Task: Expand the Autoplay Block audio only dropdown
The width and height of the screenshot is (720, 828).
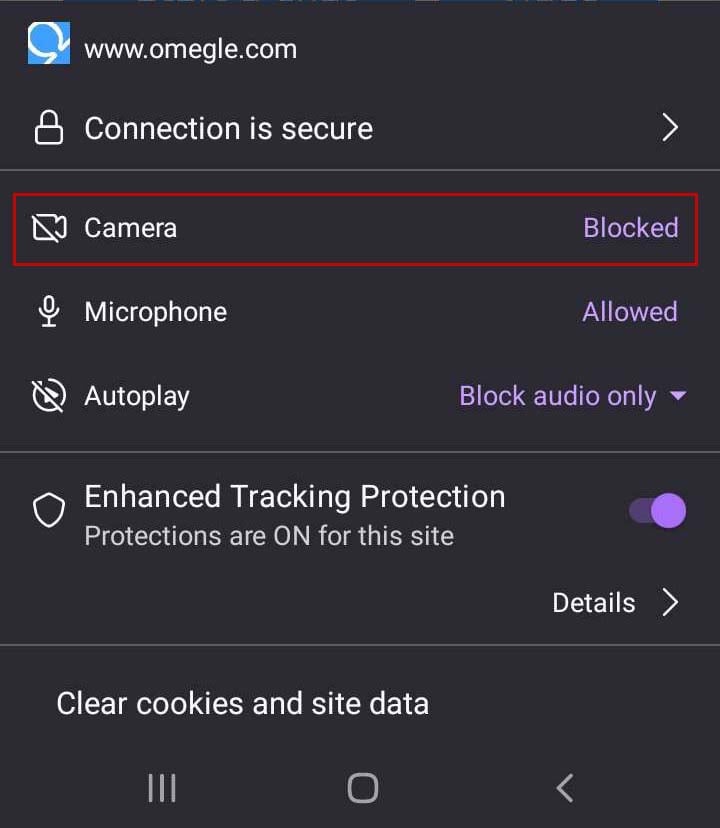Action: 572,396
